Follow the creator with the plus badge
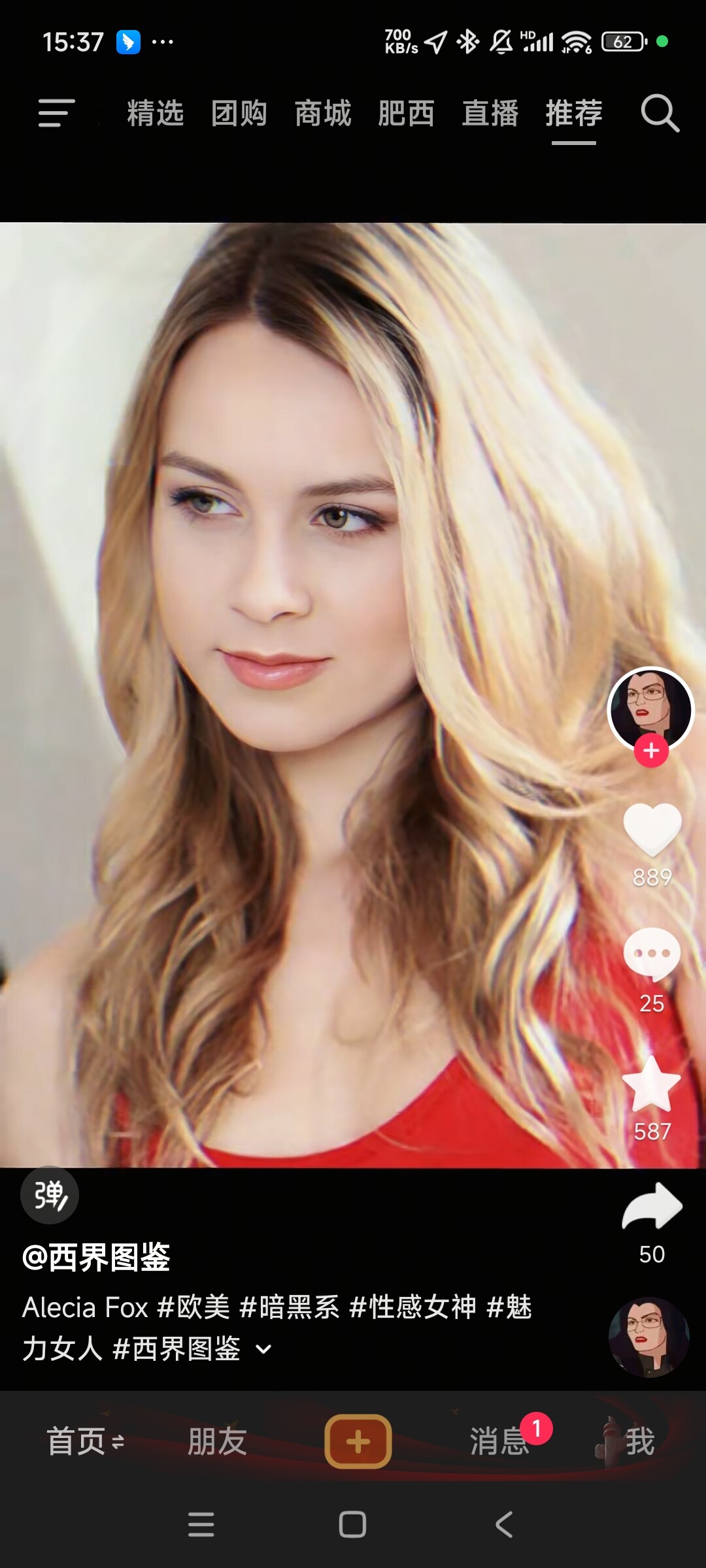The height and width of the screenshot is (1568, 706). click(651, 751)
